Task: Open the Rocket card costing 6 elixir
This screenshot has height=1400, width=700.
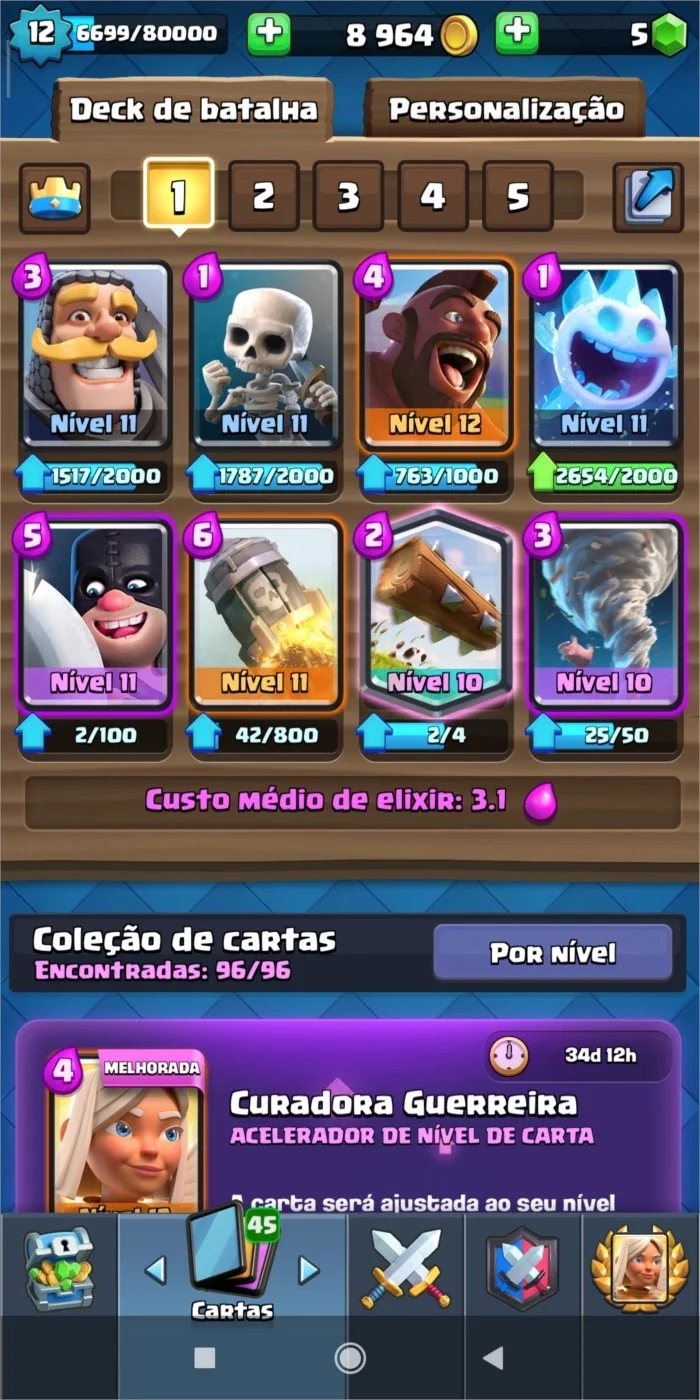Action: pyautogui.click(x=265, y=615)
